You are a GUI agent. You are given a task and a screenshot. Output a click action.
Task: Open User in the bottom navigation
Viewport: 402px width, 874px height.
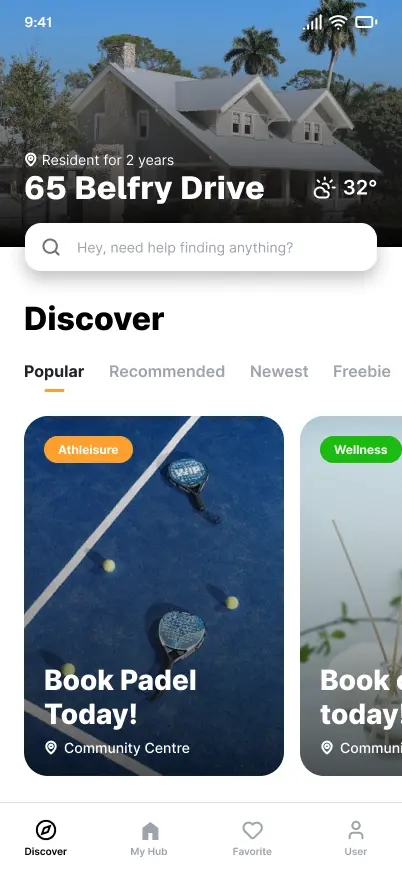[x=356, y=838]
